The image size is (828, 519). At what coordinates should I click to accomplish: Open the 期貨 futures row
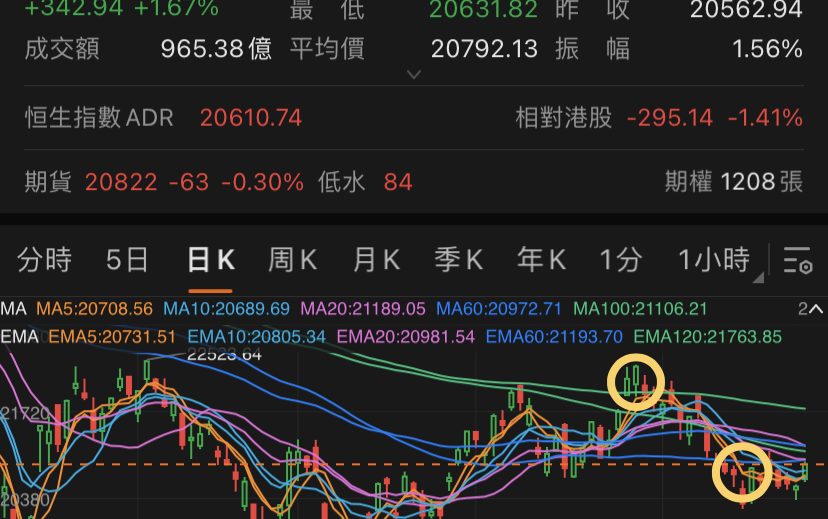click(x=218, y=182)
